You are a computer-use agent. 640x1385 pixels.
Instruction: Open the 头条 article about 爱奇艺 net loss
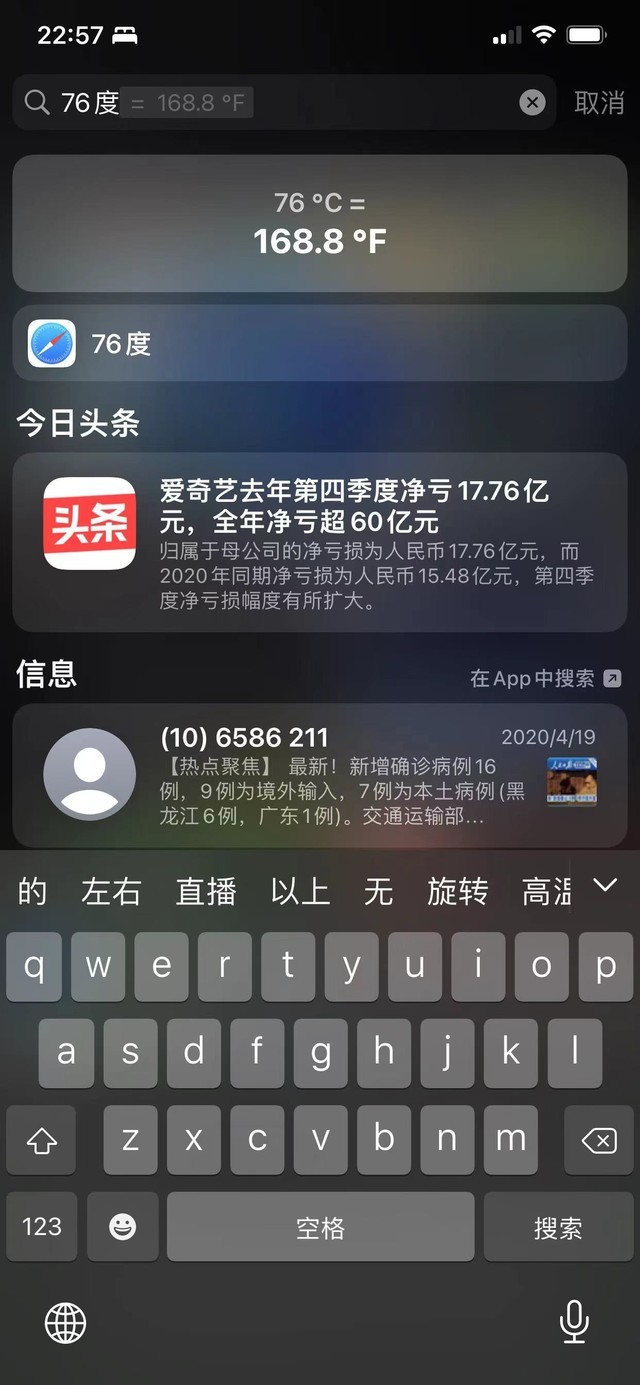point(319,542)
